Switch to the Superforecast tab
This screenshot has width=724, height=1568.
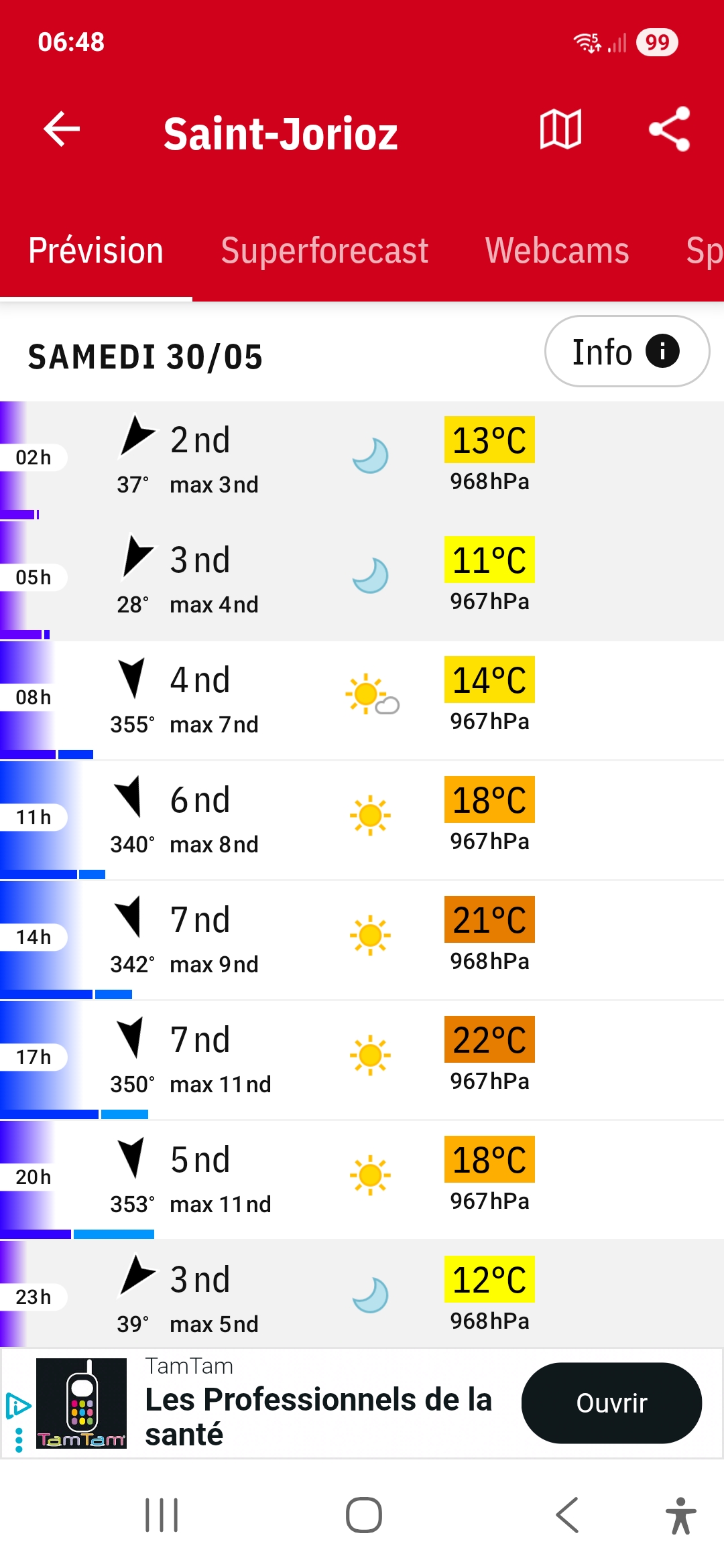click(x=324, y=251)
